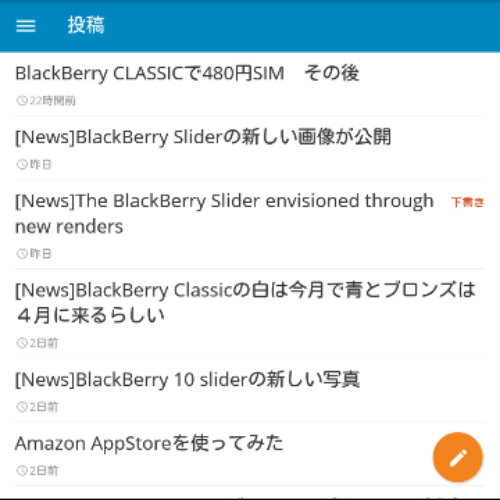The height and width of the screenshot is (500, 500).
Task: Open the hamburger drawer menu
Action: pos(26,26)
